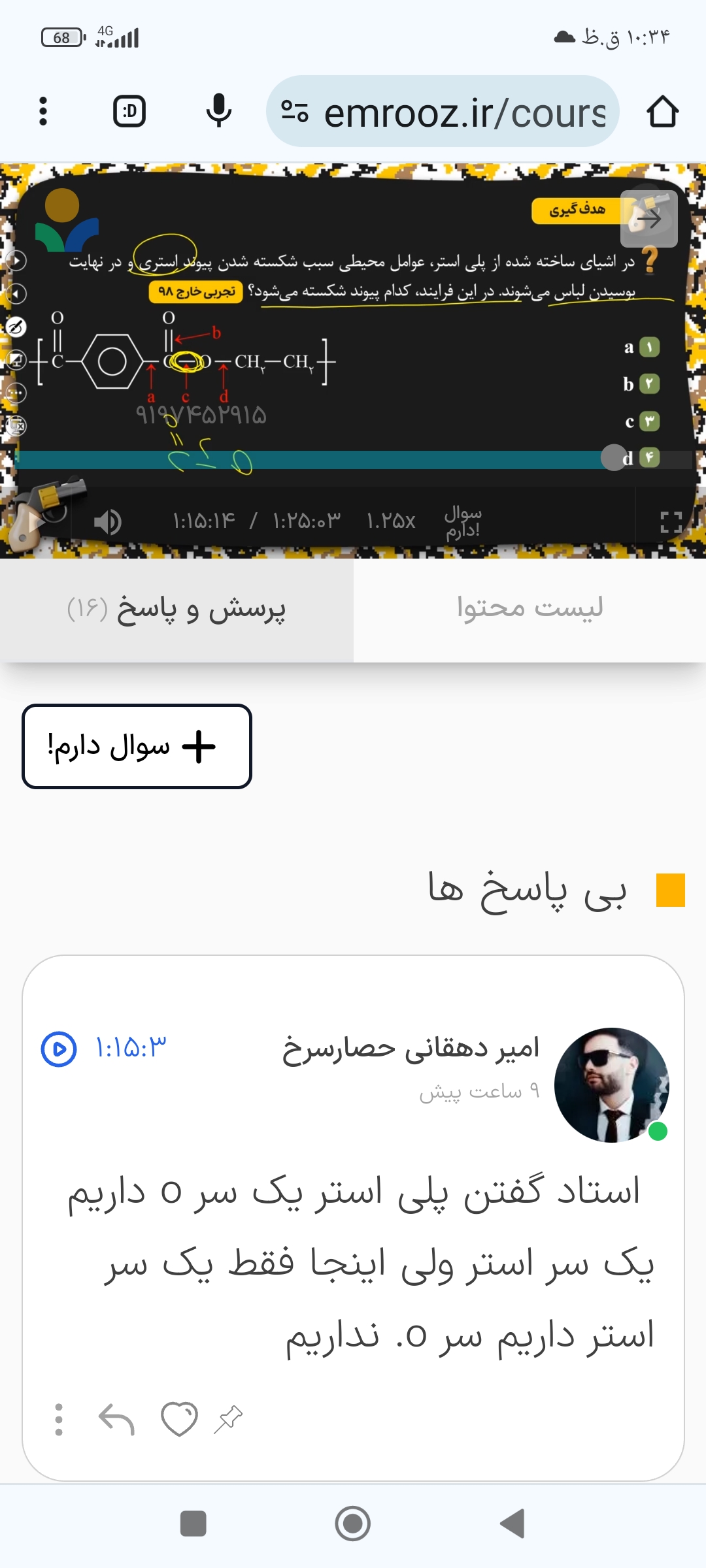Image resolution: width=706 pixels, height=1568 pixels.
Task: Go back using system navigation
Action: point(512,1524)
